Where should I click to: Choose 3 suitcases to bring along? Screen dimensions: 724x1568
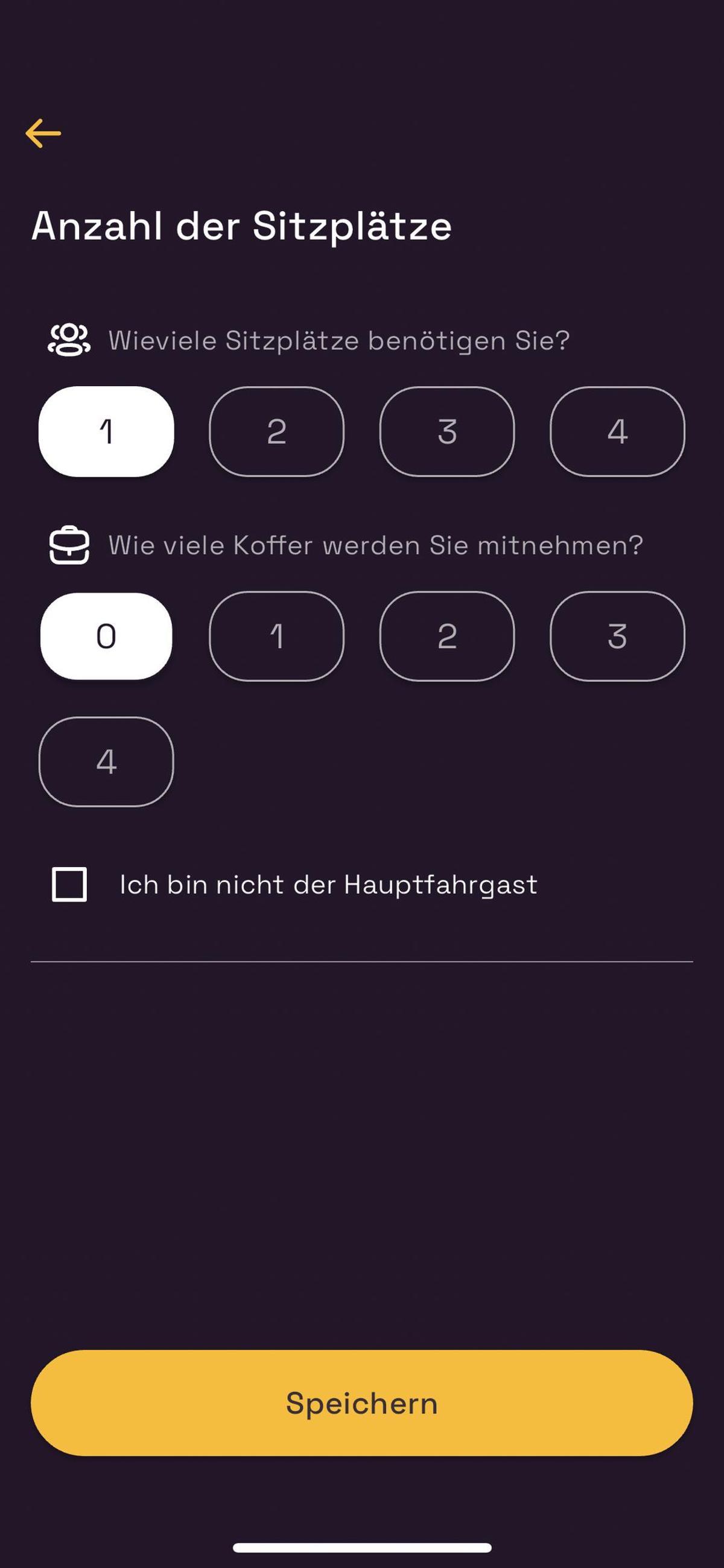click(x=617, y=636)
